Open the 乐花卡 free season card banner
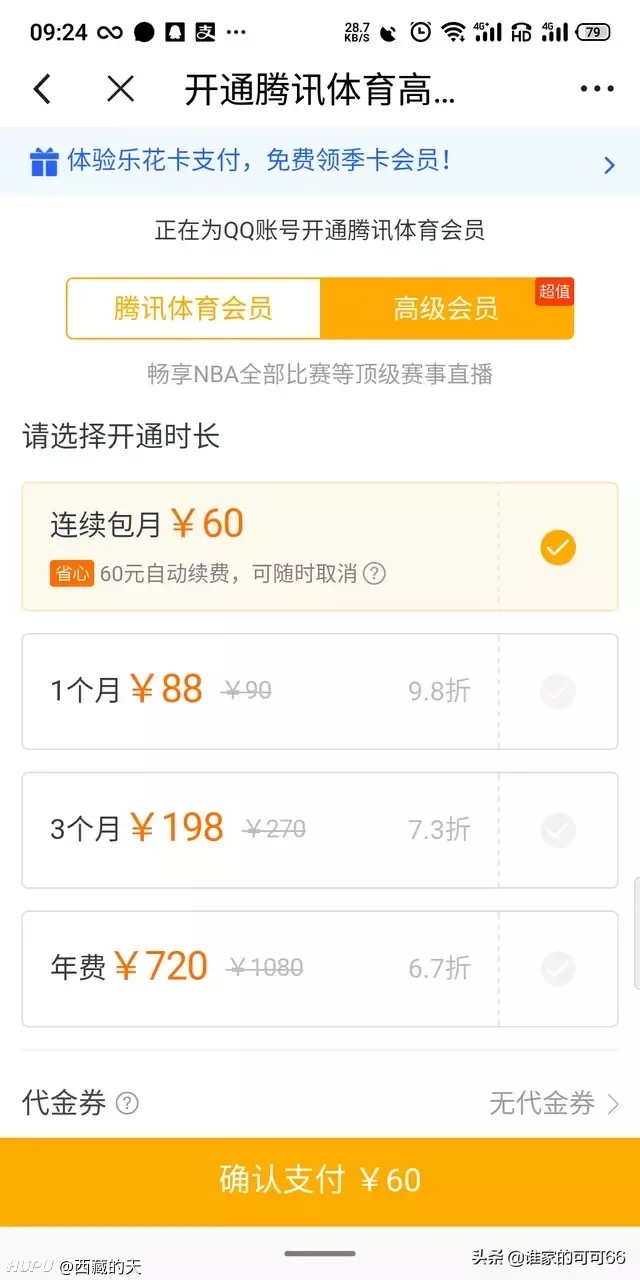This screenshot has height=1280, width=640. pos(320,161)
